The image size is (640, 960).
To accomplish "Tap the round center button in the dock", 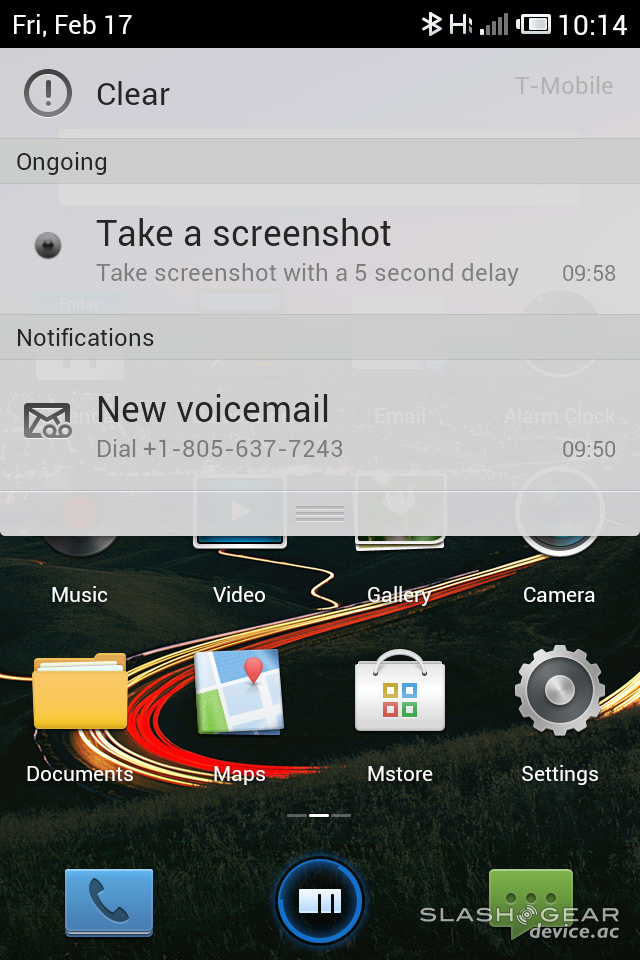I will point(321,902).
